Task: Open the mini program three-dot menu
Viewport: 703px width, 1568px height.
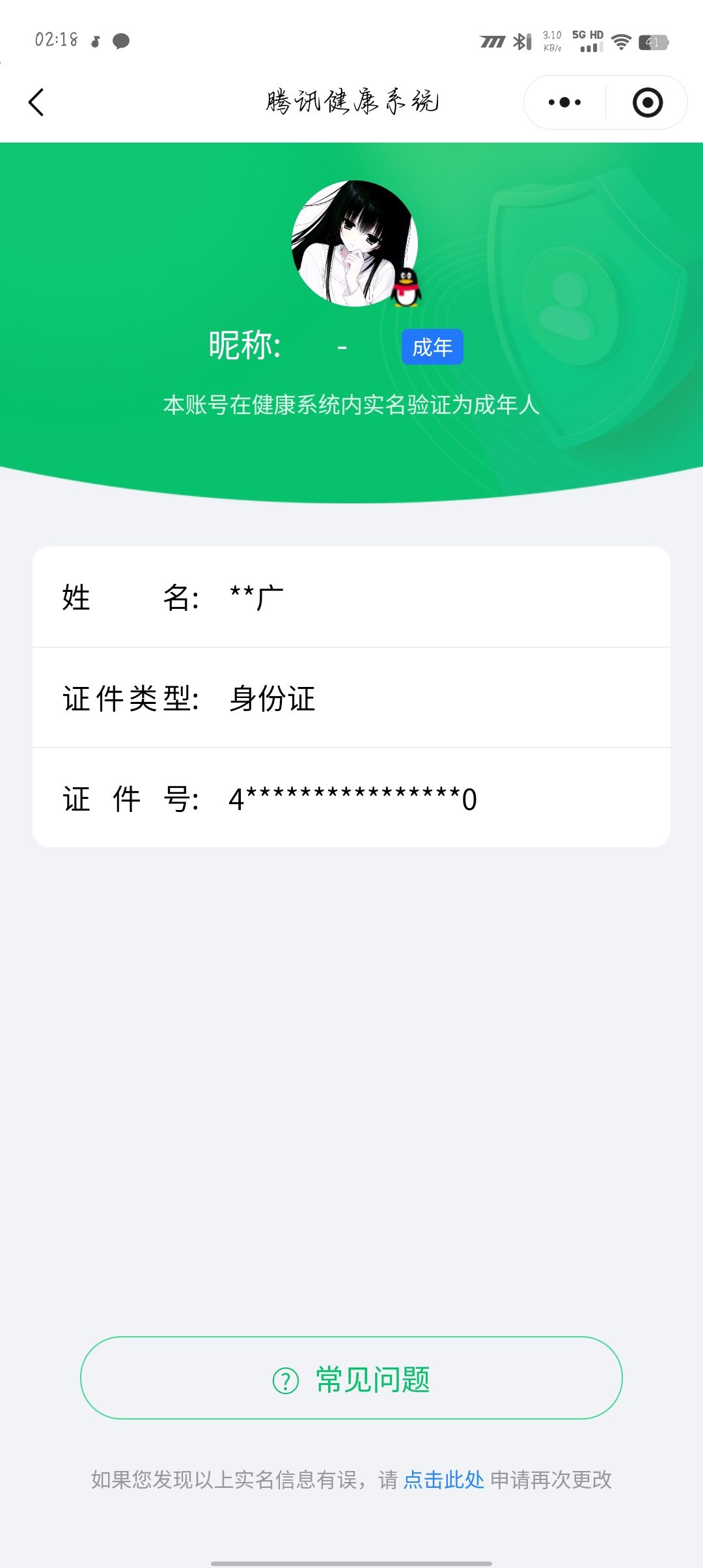Action: click(x=564, y=102)
